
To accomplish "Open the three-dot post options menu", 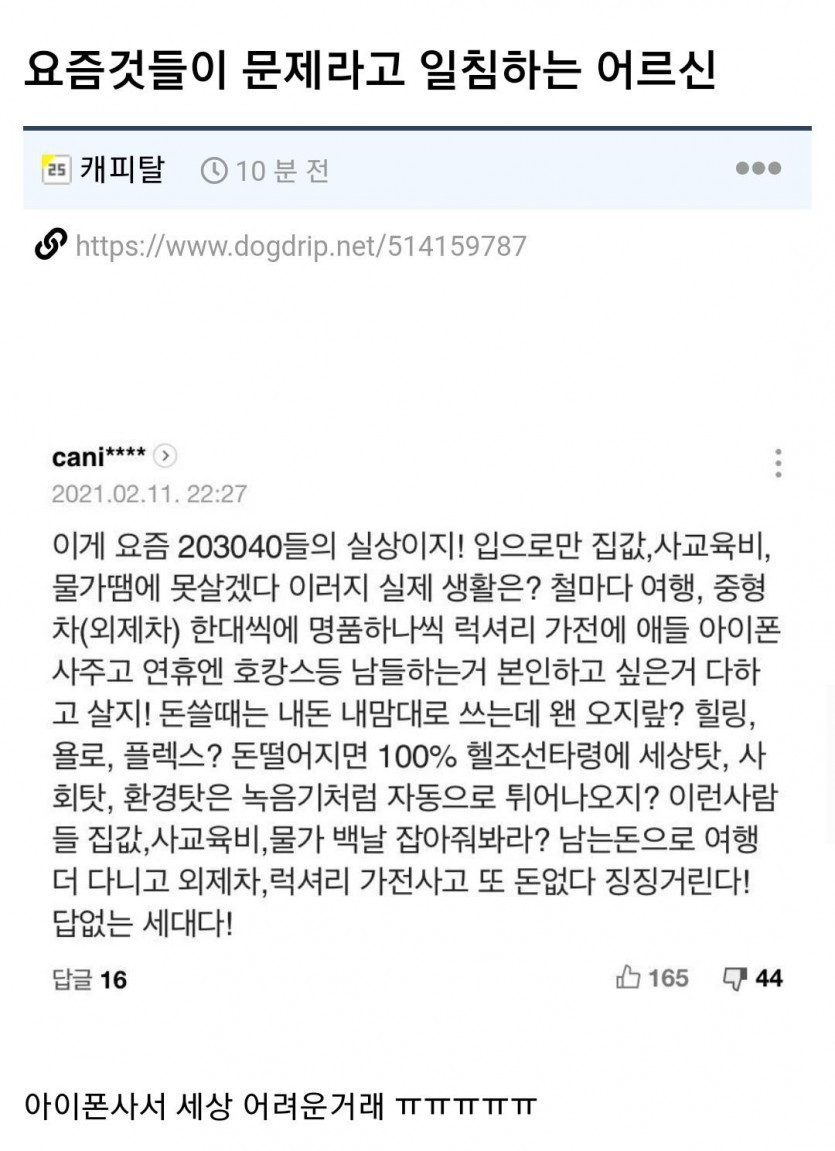I will [x=758, y=168].
